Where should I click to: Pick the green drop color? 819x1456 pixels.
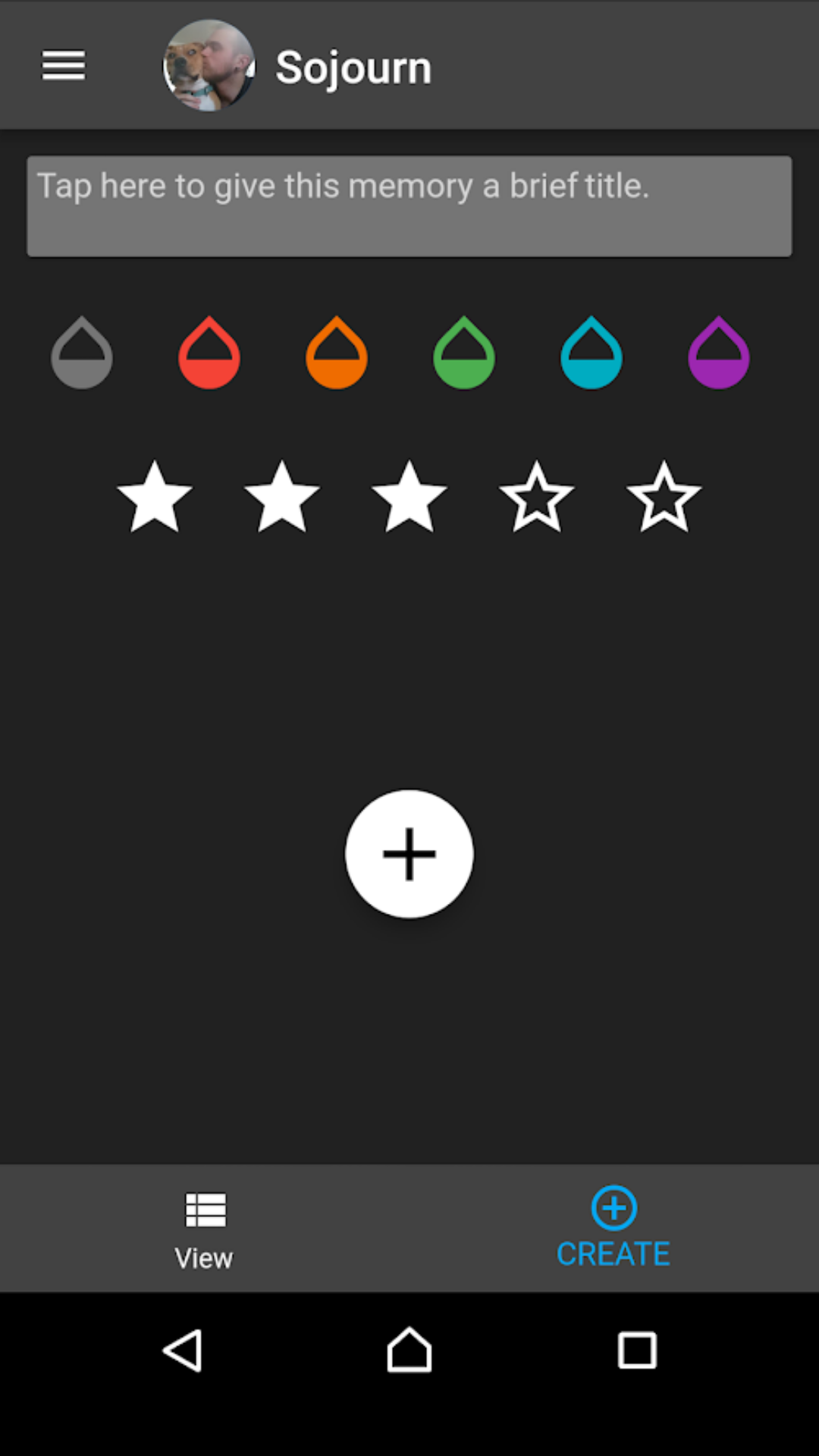(464, 353)
